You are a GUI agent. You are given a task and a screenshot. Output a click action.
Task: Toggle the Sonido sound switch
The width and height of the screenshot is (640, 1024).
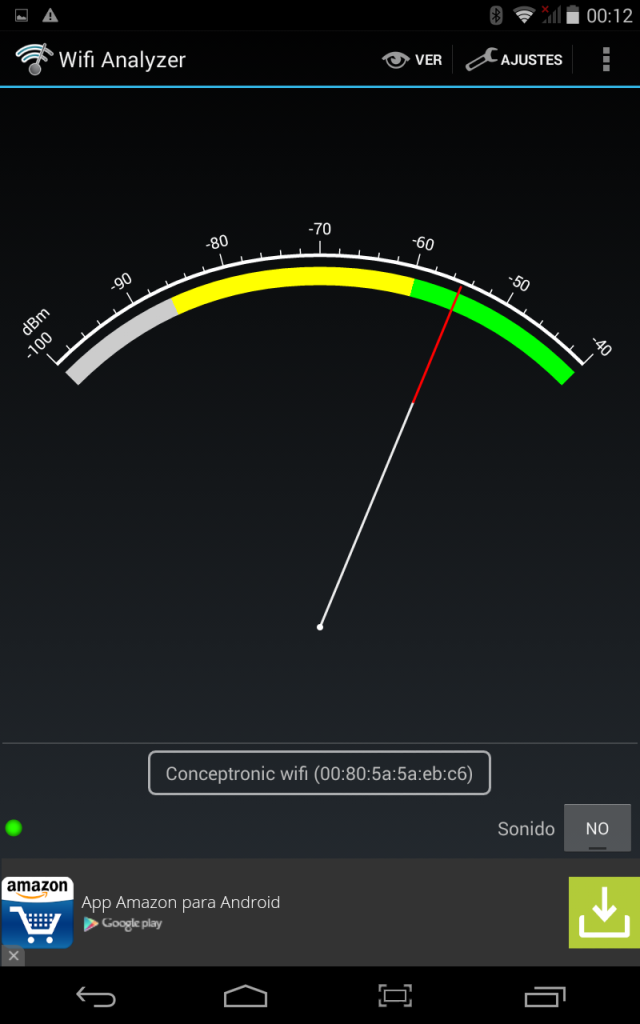[x=597, y=828]
